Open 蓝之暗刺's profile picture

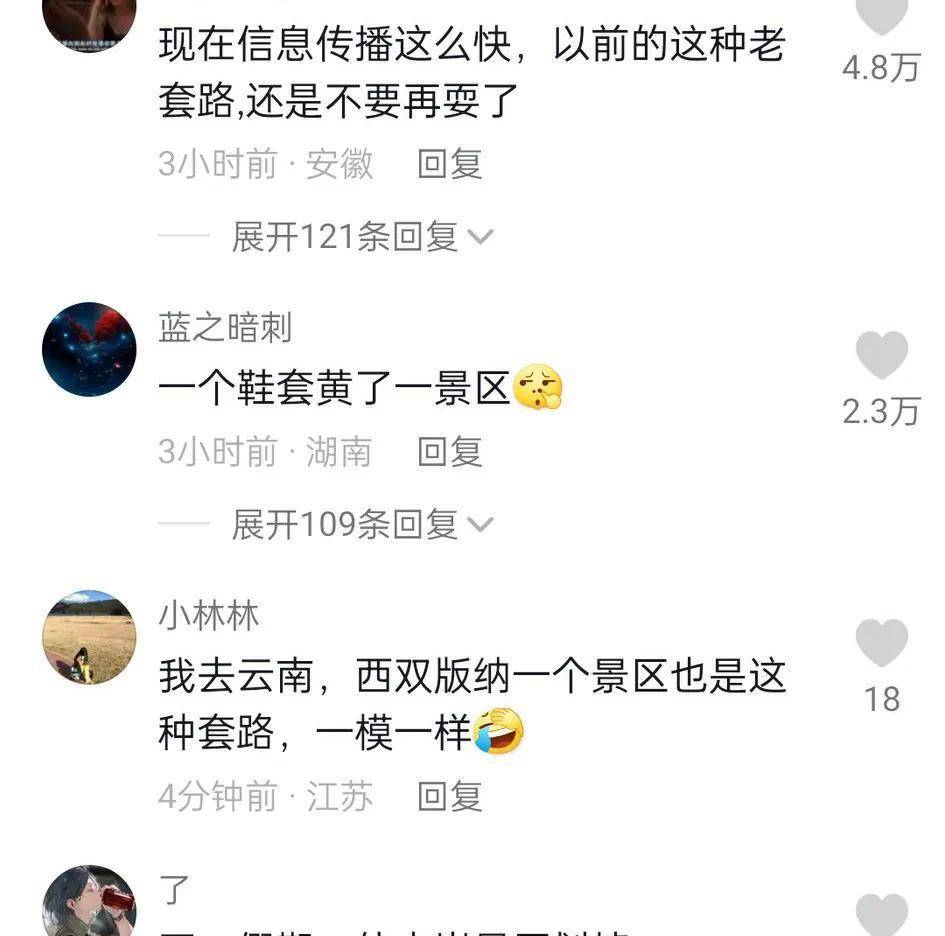tap(89, 349)
